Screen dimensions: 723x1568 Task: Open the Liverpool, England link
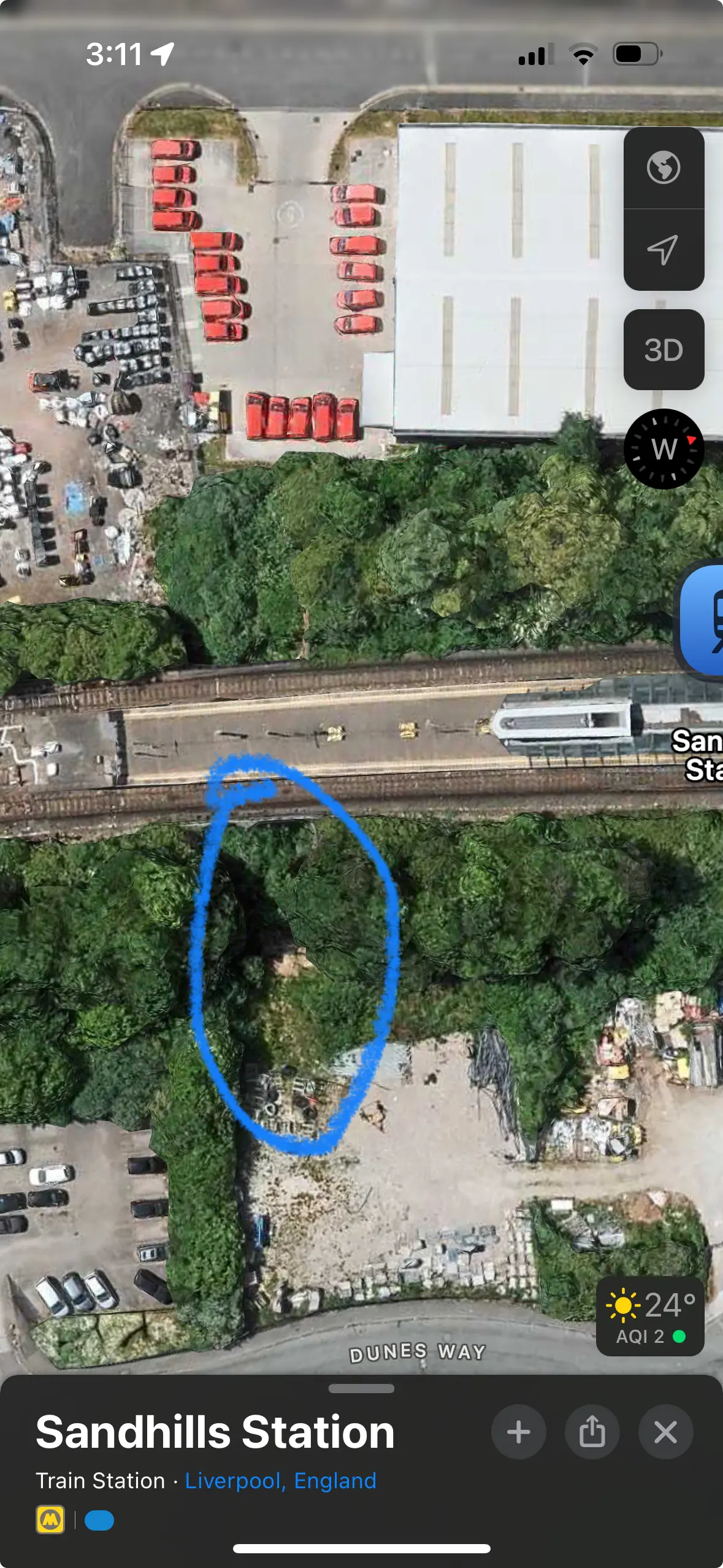click(x=280, y=1480)
